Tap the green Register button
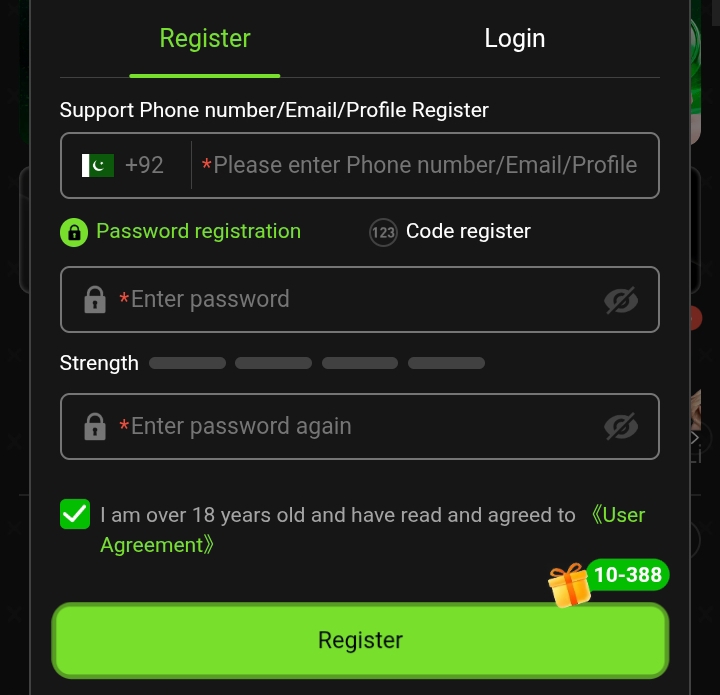The width and height of the screenshot is (720, 695). pos(360,640)
